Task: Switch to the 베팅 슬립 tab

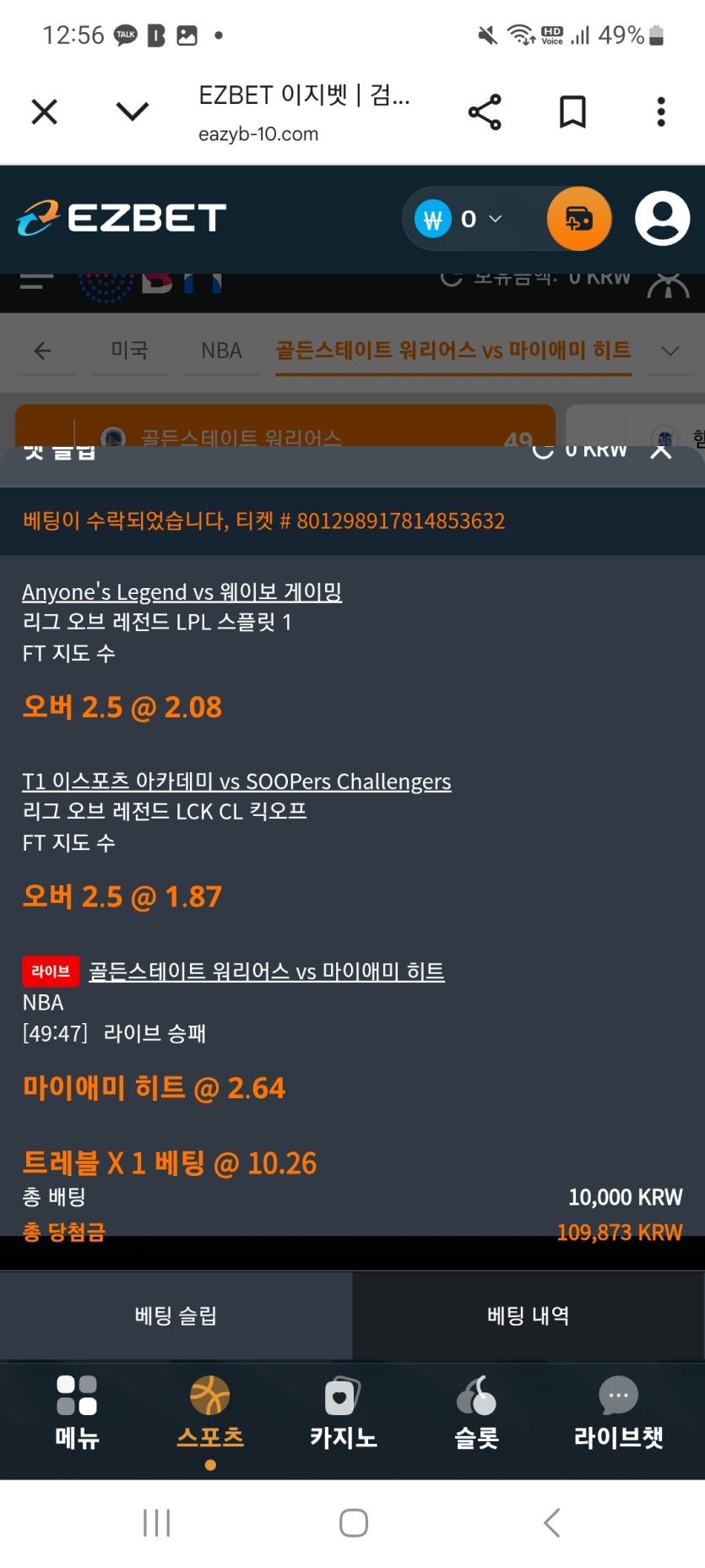Action: [176, 1315]
